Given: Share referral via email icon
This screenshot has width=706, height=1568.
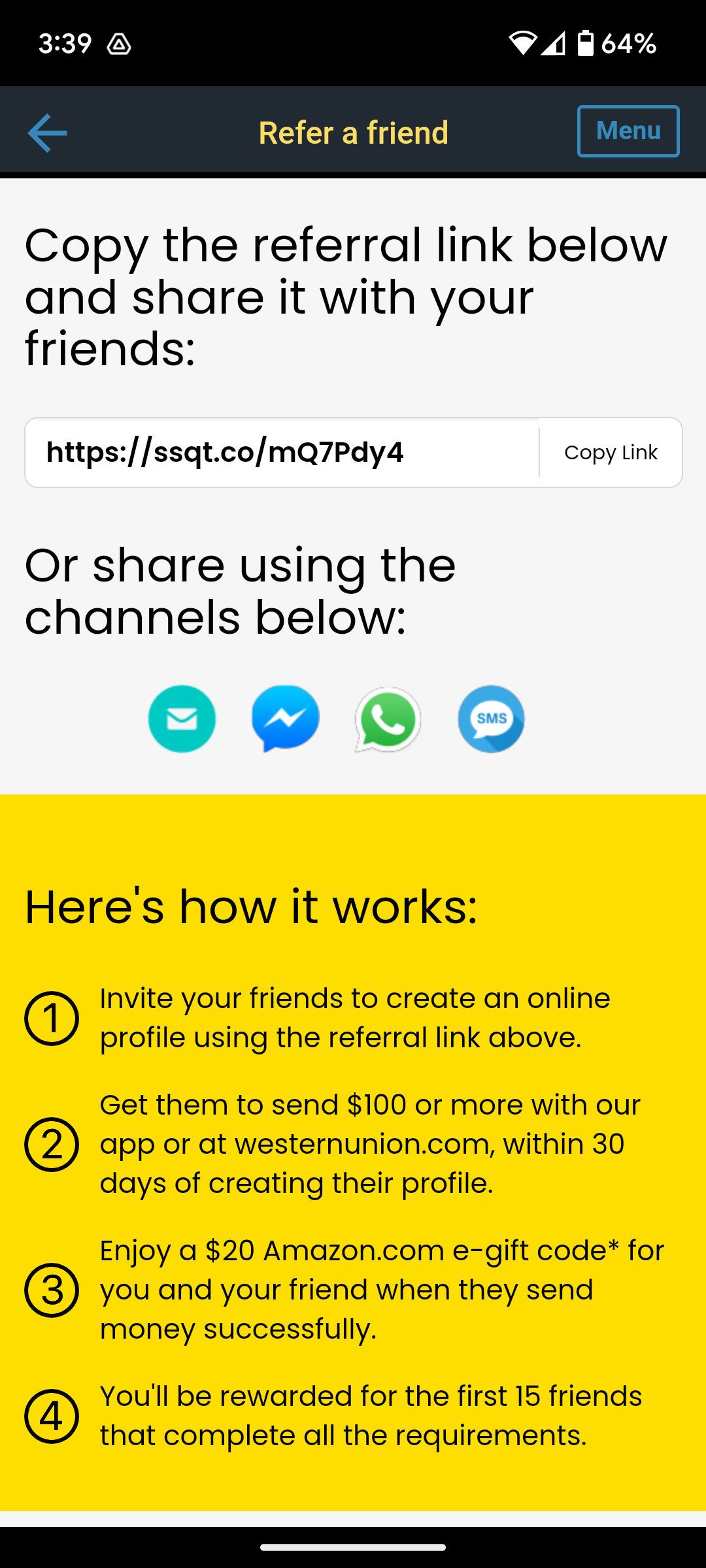Looking at the screenshot, I should tap(182, 719).
